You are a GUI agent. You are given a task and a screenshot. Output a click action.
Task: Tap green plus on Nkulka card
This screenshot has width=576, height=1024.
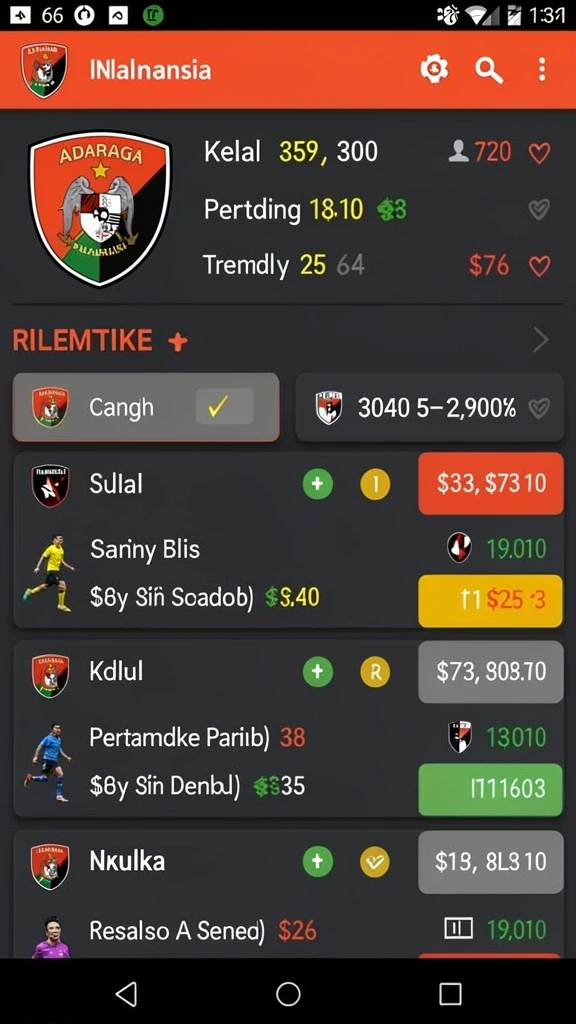(x=317, y=862)
